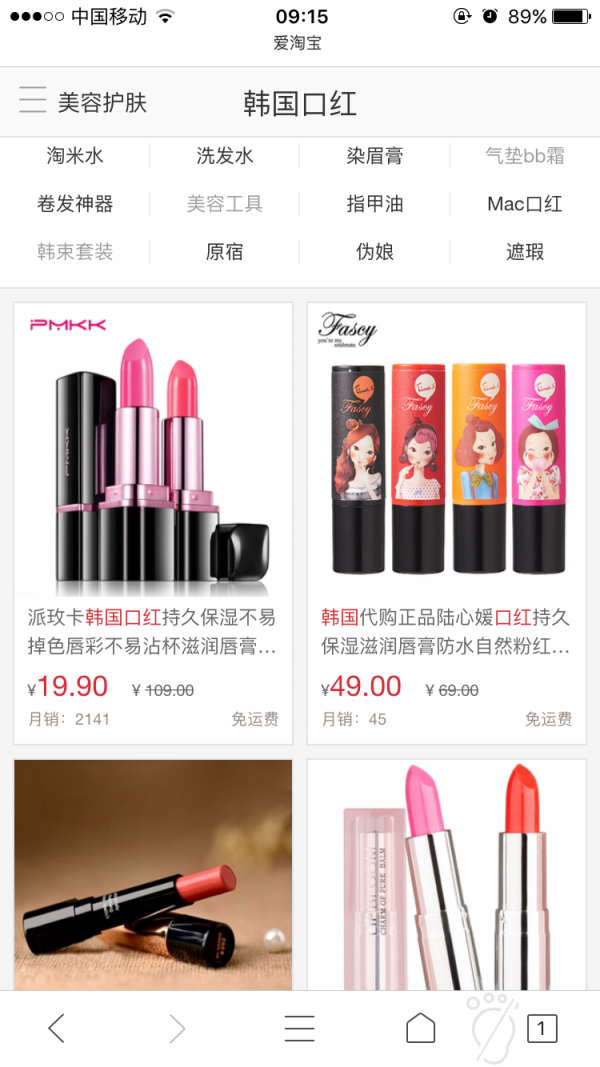View the pink and red pure balm lipstick product
This screenshot has width=600, height=1067.
[446, 875]
